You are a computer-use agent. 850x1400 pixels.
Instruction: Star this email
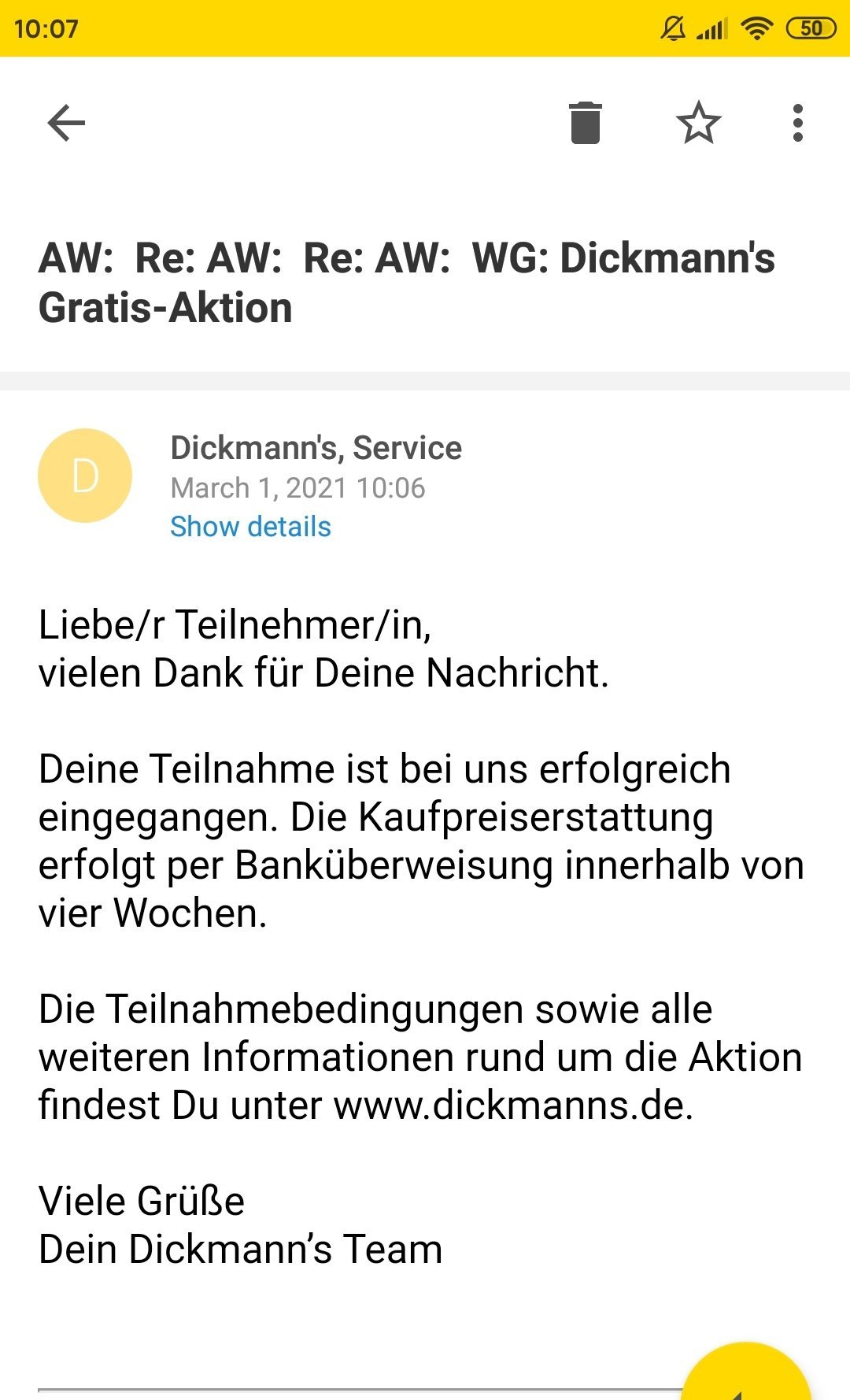point(698,123)
